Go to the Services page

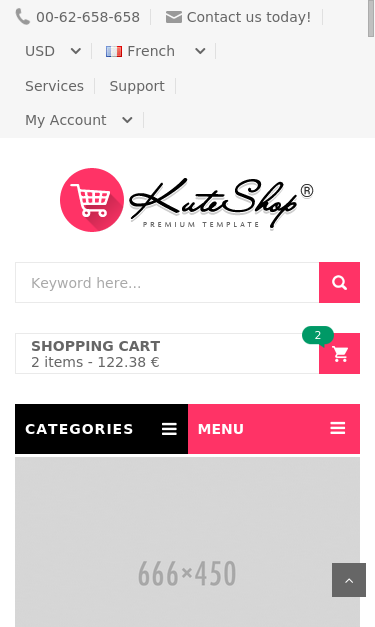(x=54, y=86)
